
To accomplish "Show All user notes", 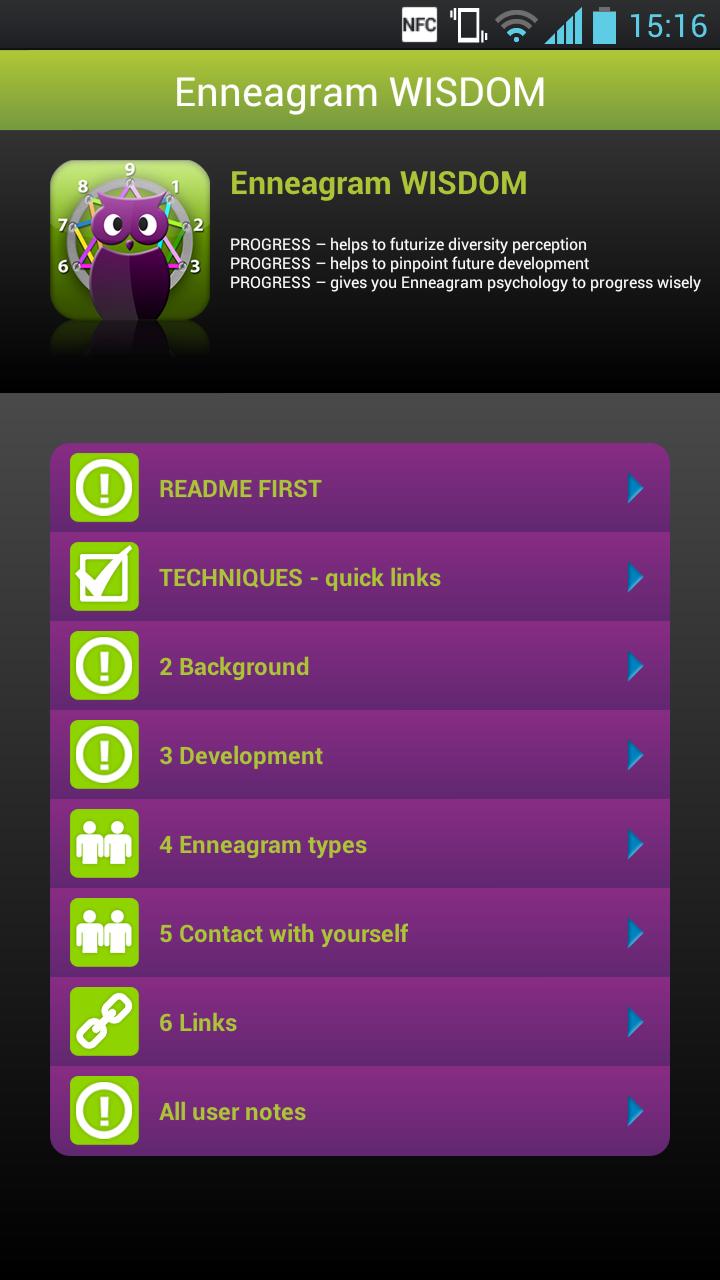I will (x=360, y=1111).
